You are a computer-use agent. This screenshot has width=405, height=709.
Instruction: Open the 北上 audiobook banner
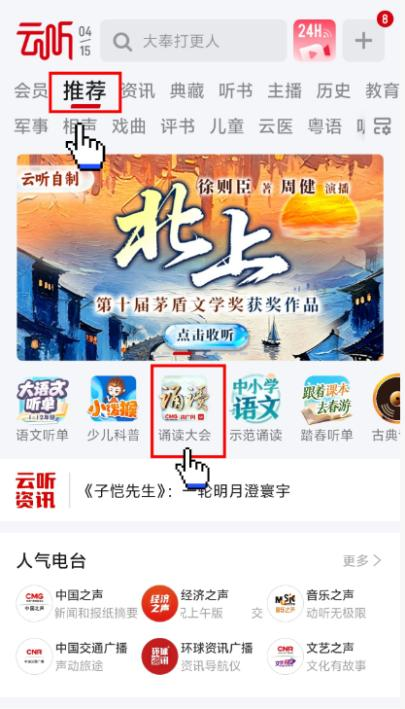tap(200, 257)
